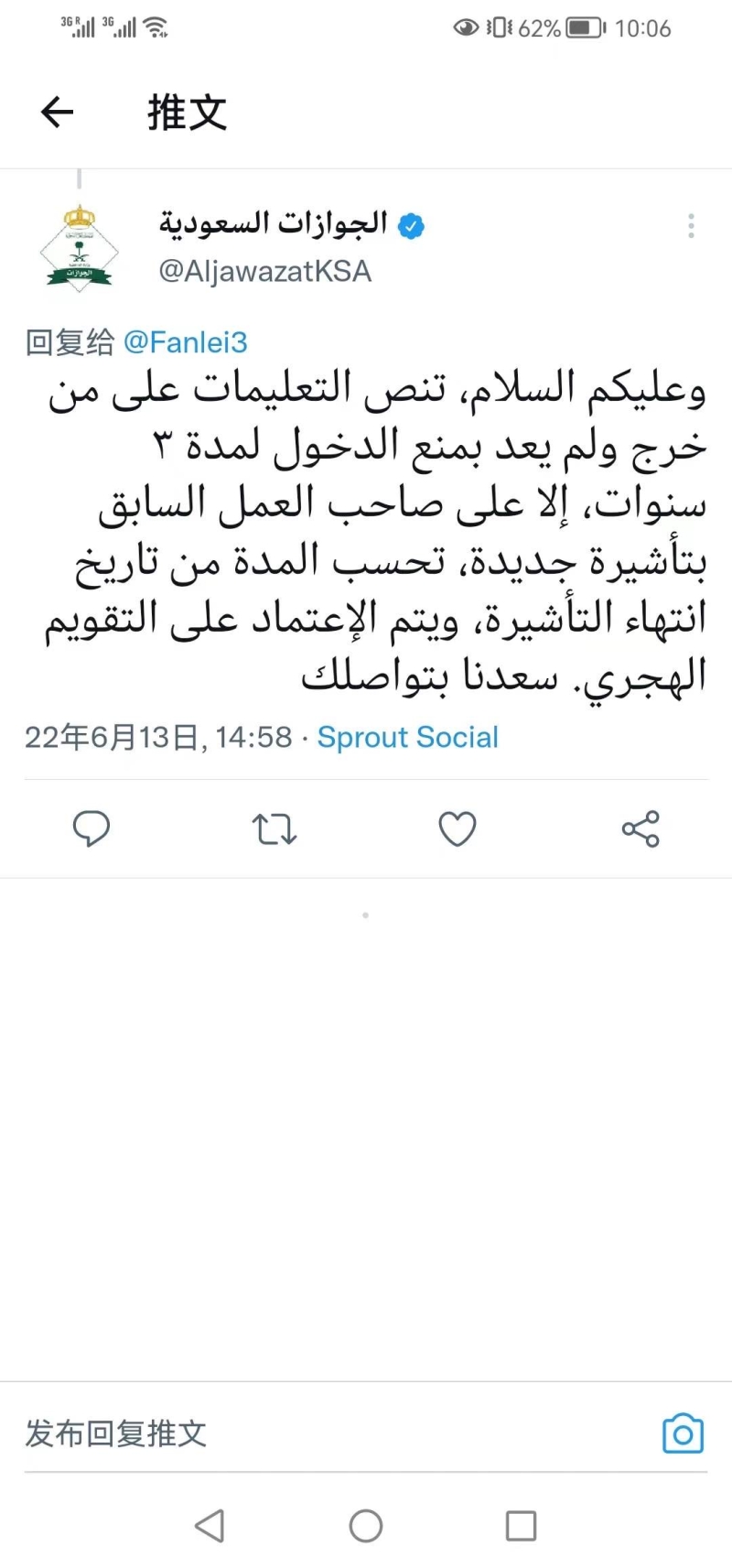Viewport: 732px width, 1568px height.
Task: Open the system recent apps button
Action: (521, 1525)
